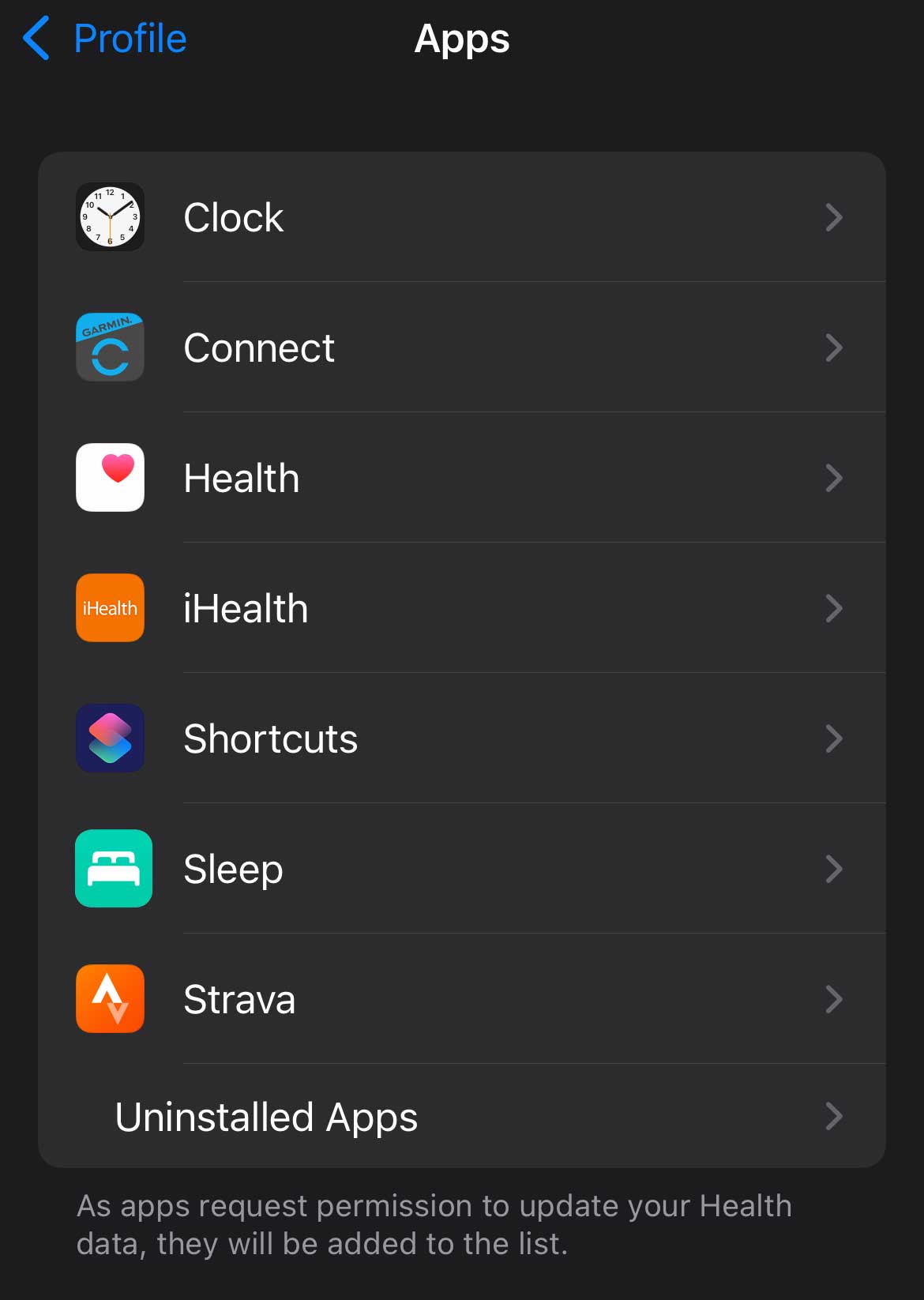Select the Clock app icon
The height and width of the screenshot is (1300, 924).
110,217
